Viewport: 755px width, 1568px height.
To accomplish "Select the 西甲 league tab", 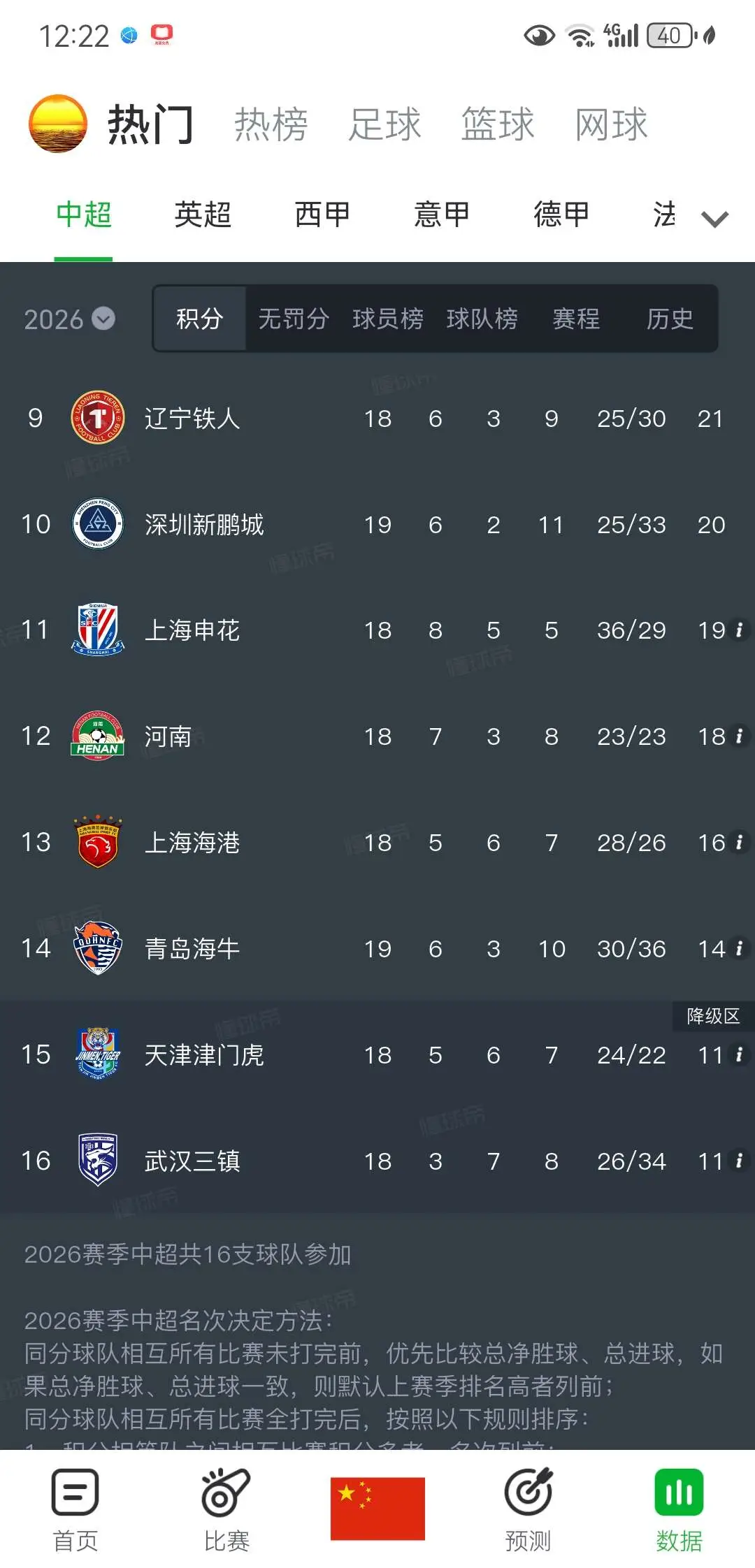I will tap(322, 214).
